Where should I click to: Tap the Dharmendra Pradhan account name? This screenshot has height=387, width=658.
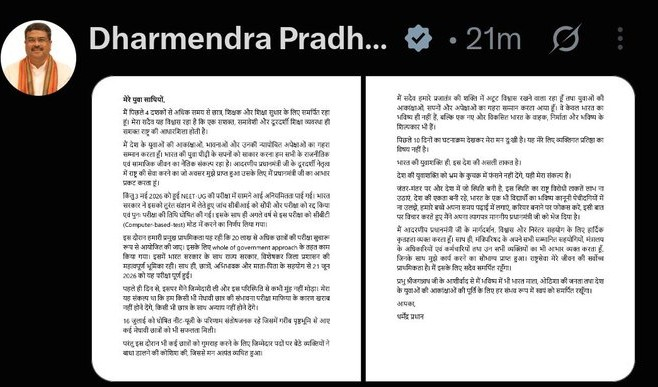pyautogui.click(x=238, y=39)
